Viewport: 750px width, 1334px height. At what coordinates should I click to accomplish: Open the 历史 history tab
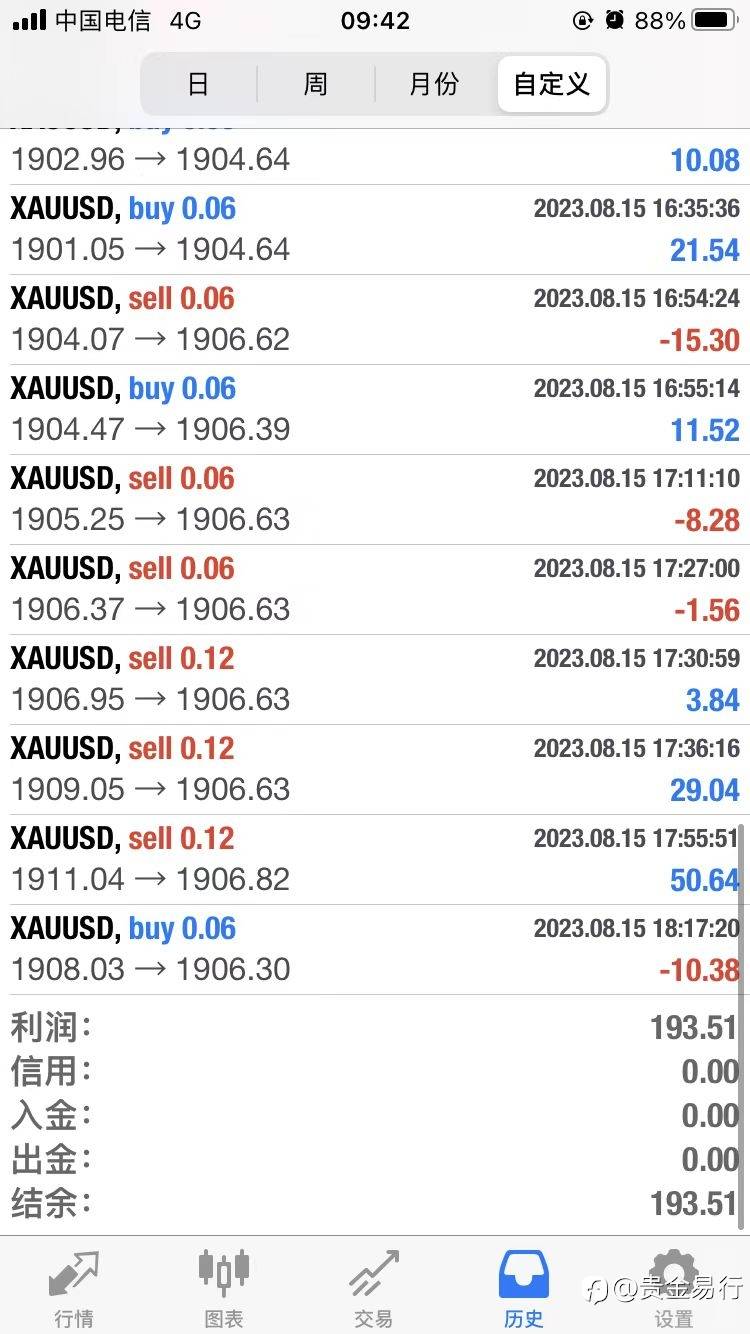tap(524, 1287)
